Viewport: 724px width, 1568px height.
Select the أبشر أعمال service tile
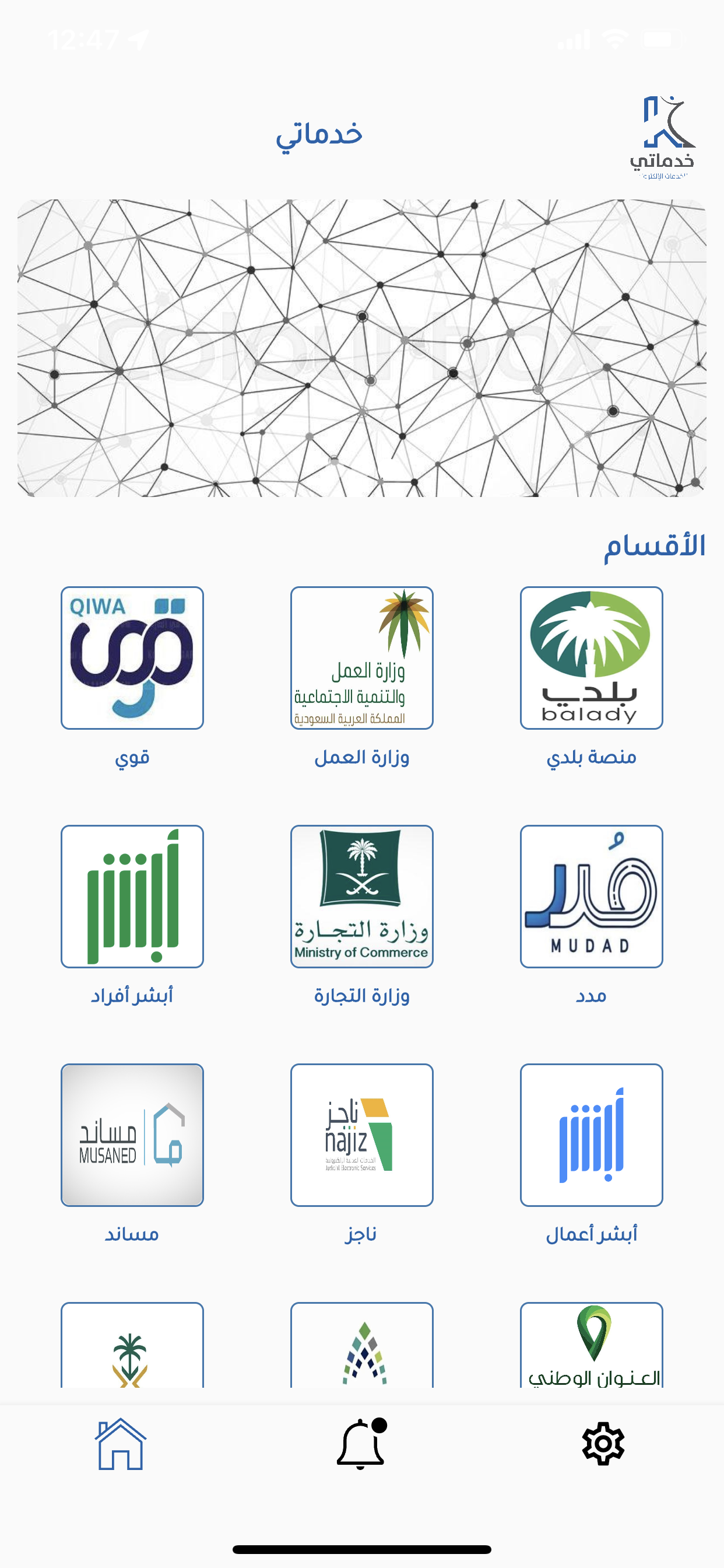point(591,1135)
